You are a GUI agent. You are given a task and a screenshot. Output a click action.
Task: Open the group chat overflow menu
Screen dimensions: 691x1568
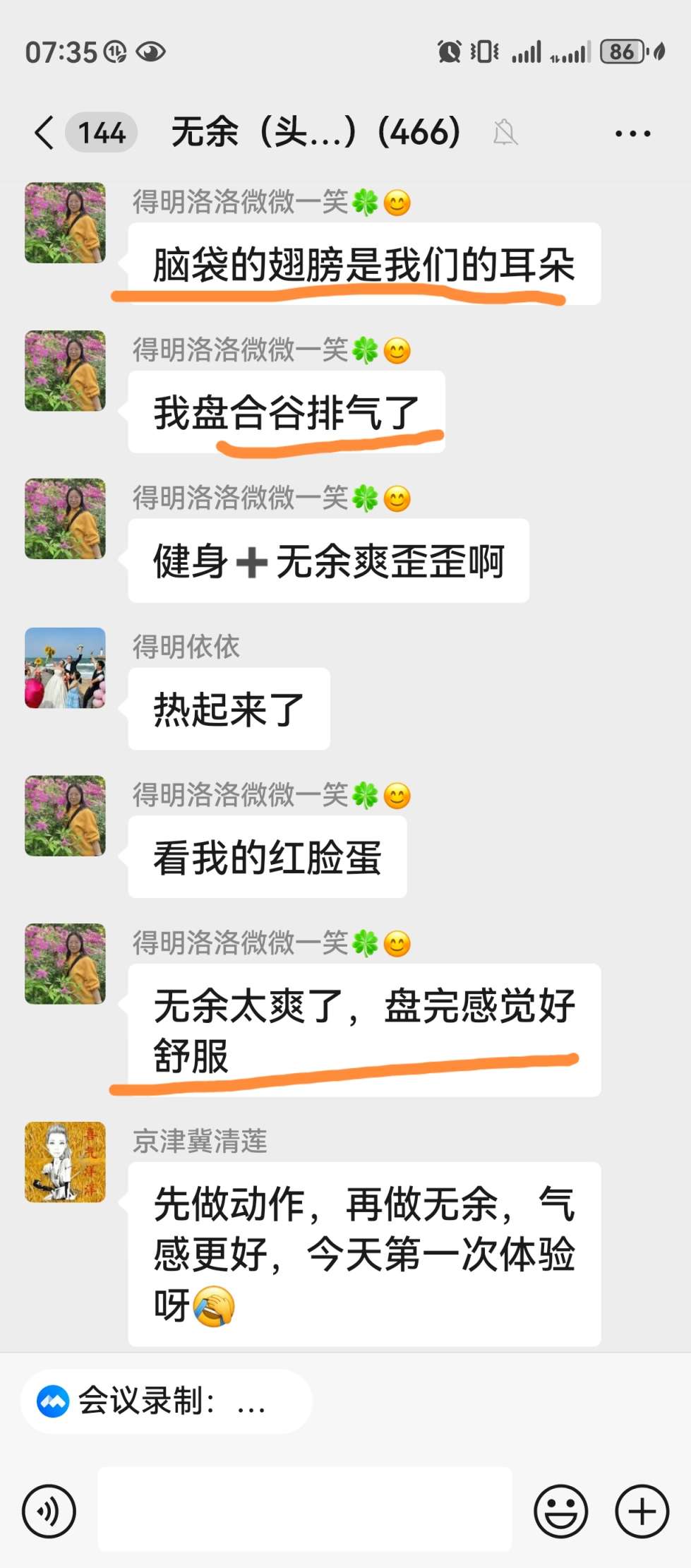pyautogui.click(x=632, y=133)
